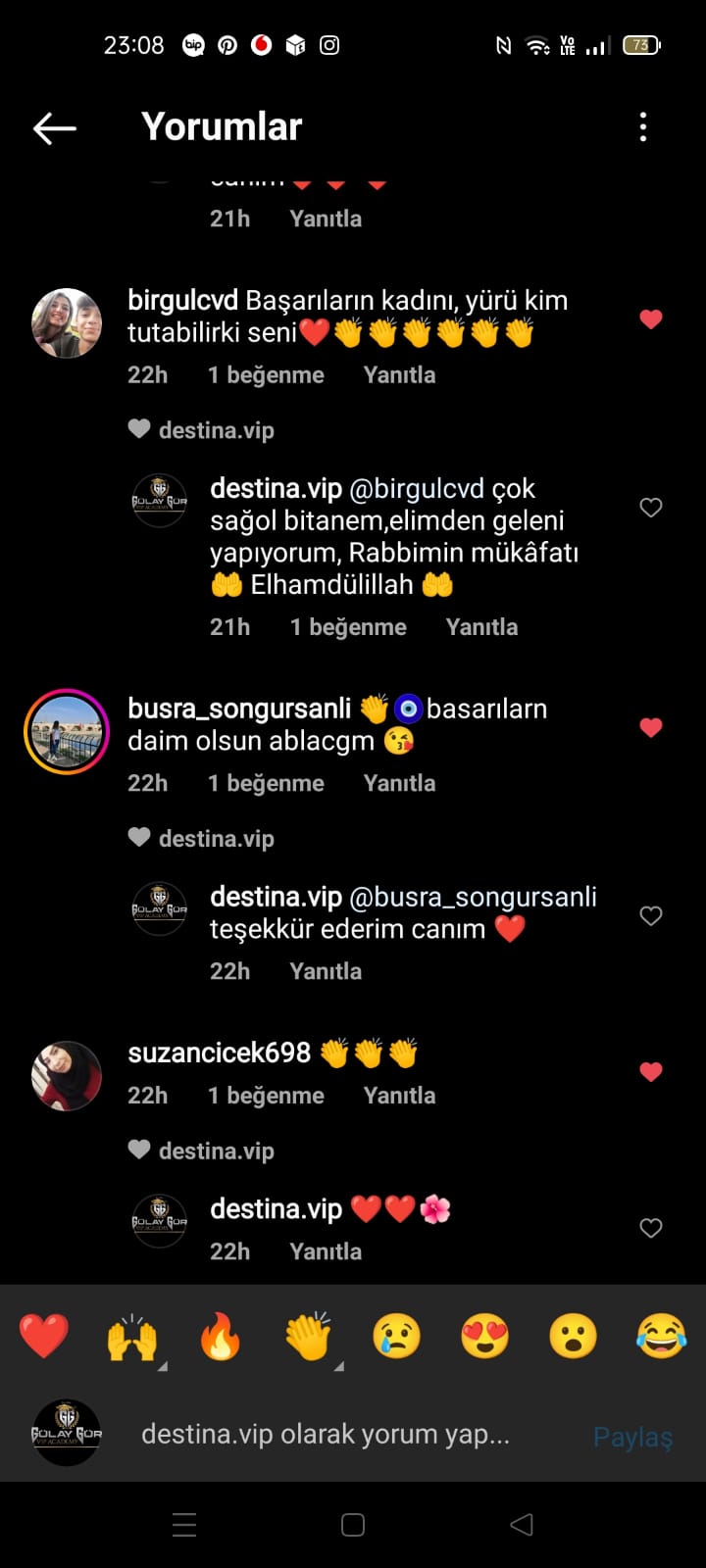Open busra_songursanli's story avatar
The image size is (706, 1568).
tap(67, 732)
